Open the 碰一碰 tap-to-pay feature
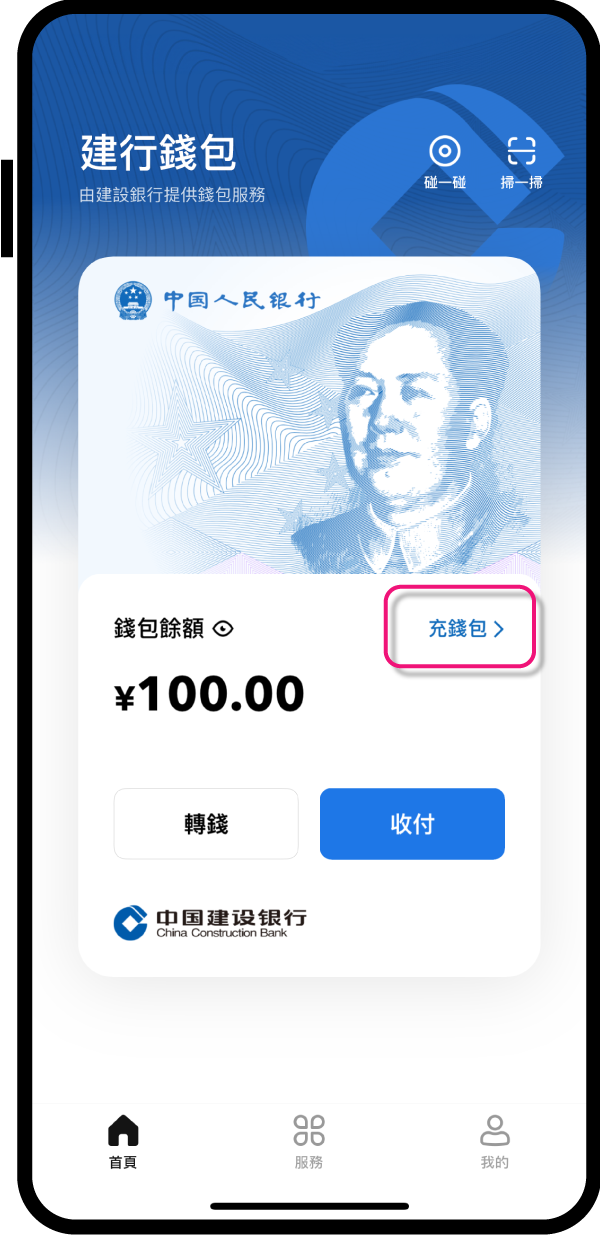Image resolution: width=600 pixels, height=1236 pixels. 445,162
